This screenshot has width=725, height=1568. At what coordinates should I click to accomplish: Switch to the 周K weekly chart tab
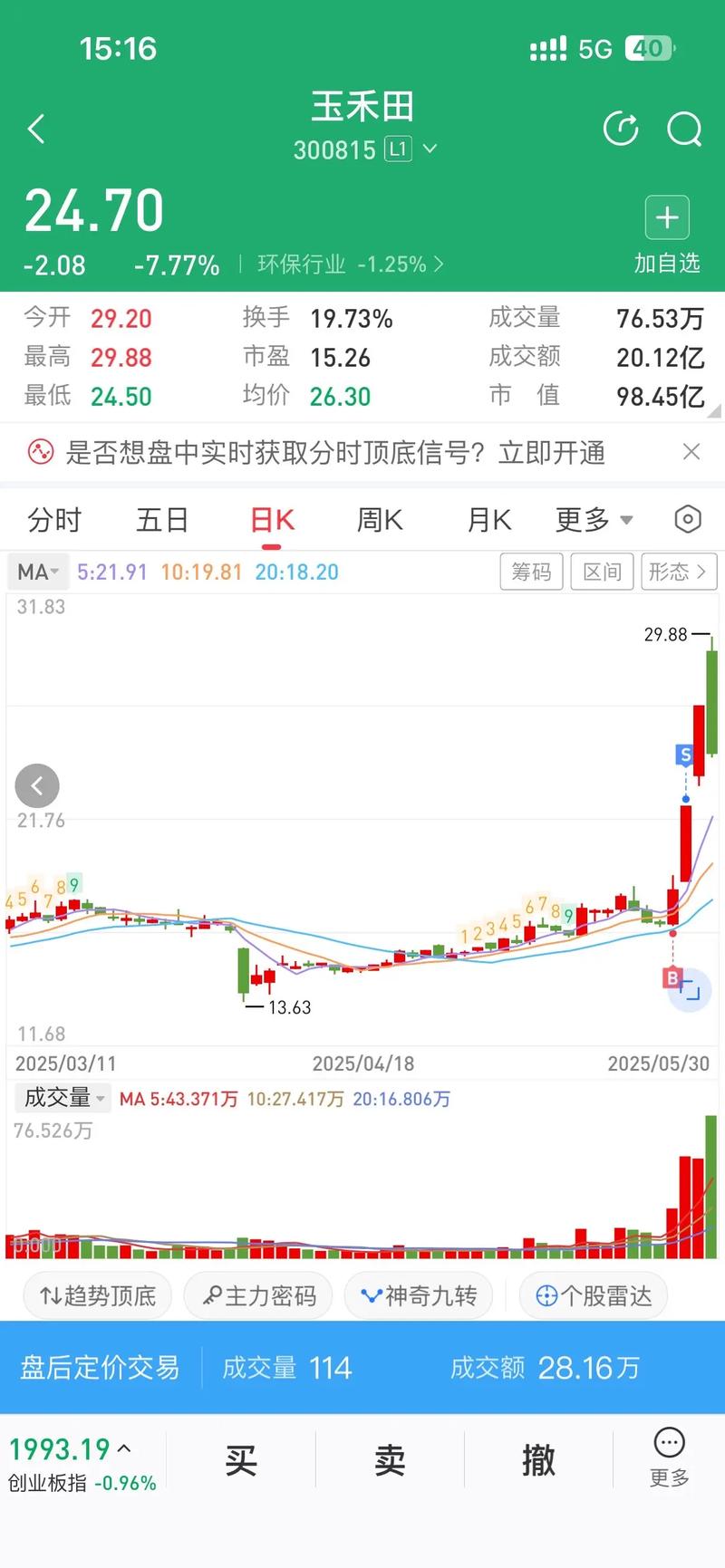coord(378,518)
